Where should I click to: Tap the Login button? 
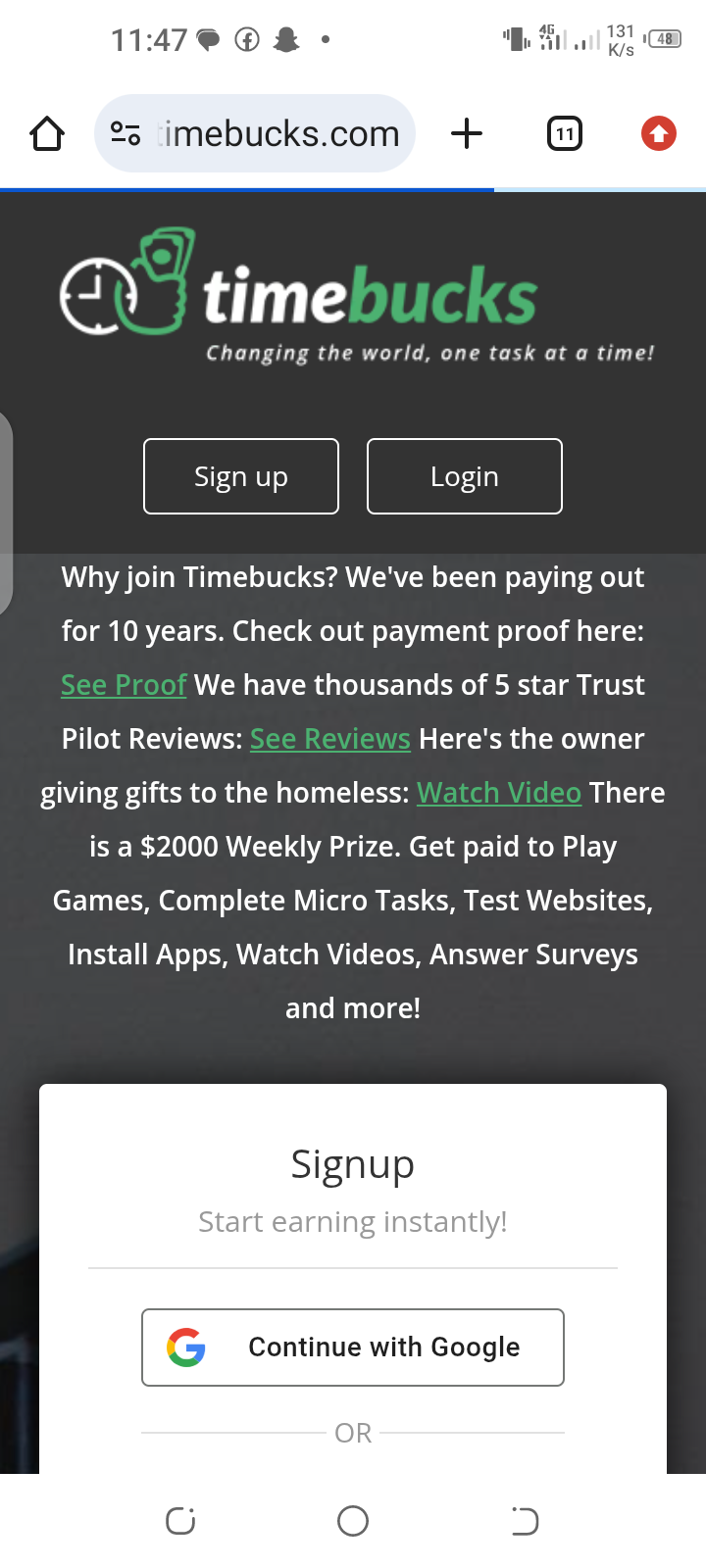click(x=465, y=476)
